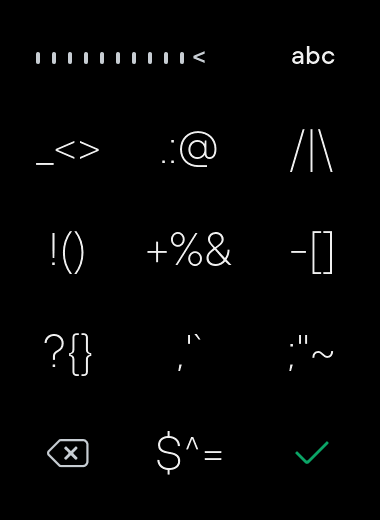Screen dimensions: 380x520
Task: Tap the /|\ slash symbols key
Action: 311,151
